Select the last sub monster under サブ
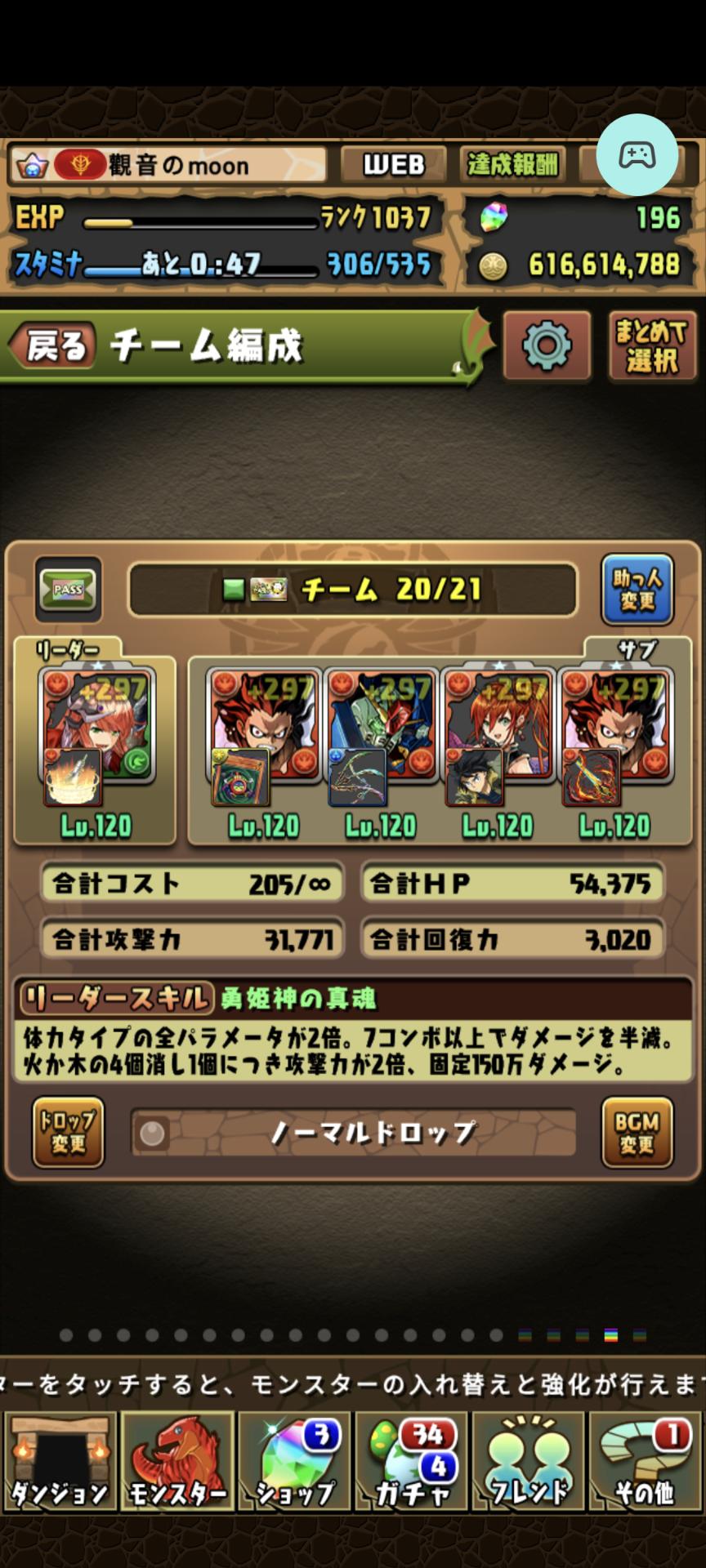Screen dimensions: 706x1568 [615, 735]
